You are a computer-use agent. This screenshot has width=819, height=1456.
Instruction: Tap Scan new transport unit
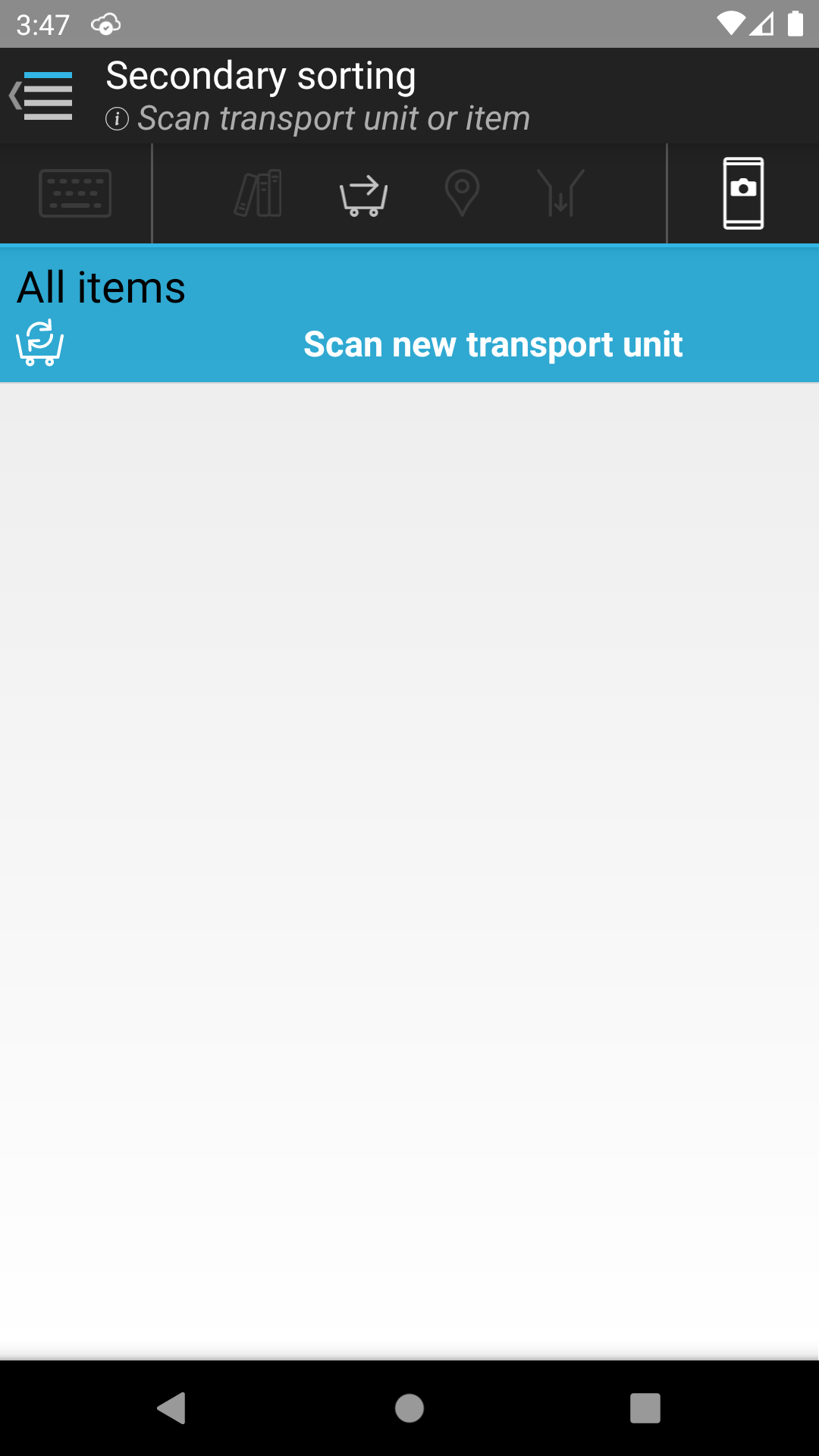click(x=492, y=345)
